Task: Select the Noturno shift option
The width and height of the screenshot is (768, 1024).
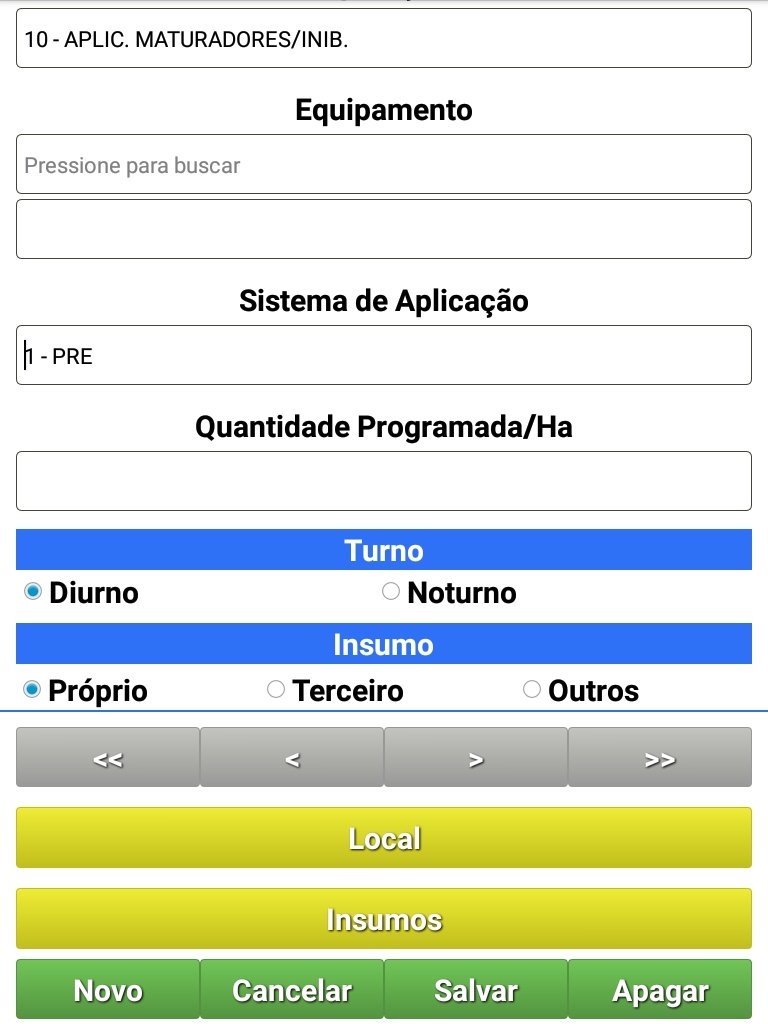Action: pos(391,592)
